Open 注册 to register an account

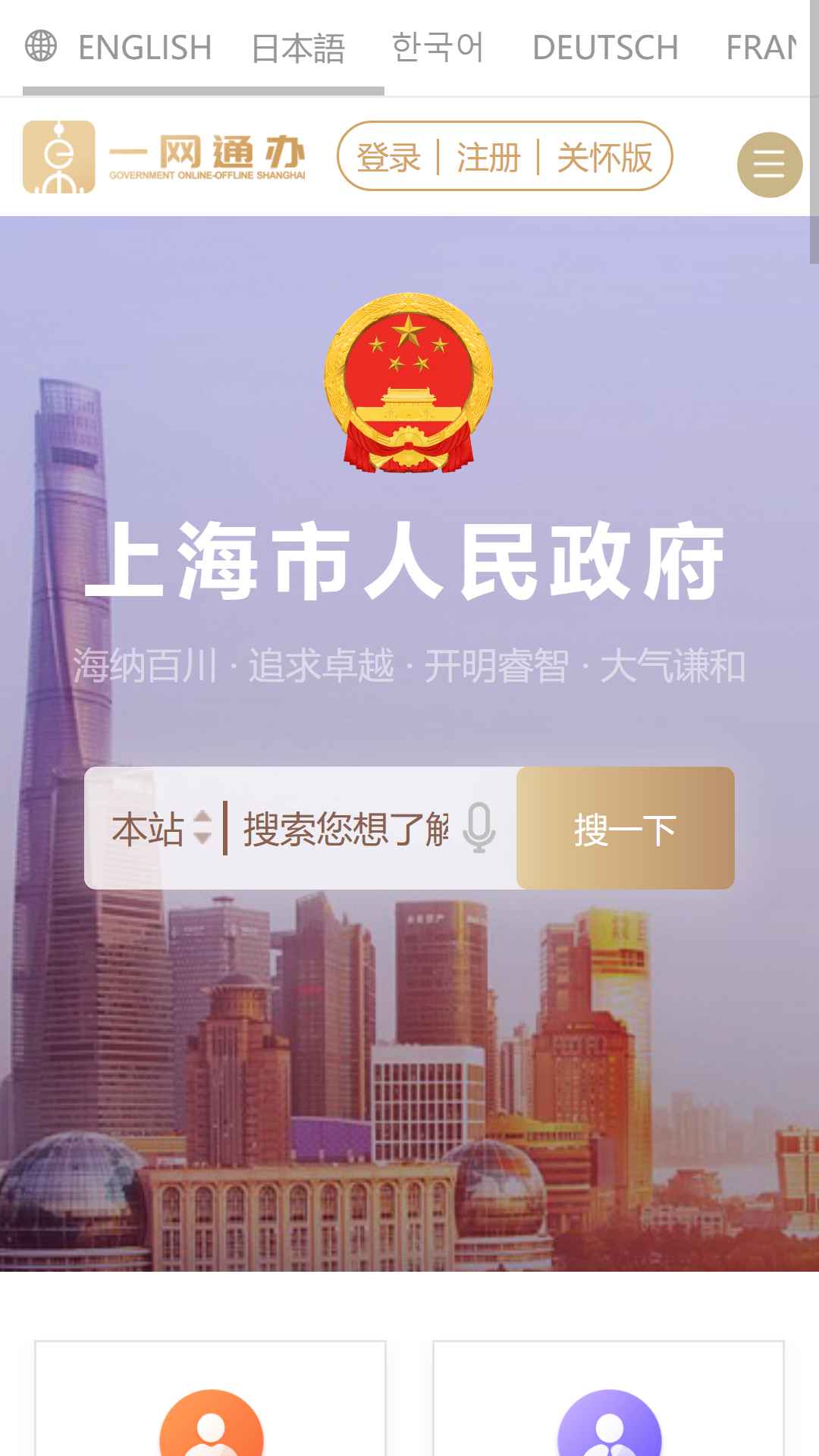point(488,158)
